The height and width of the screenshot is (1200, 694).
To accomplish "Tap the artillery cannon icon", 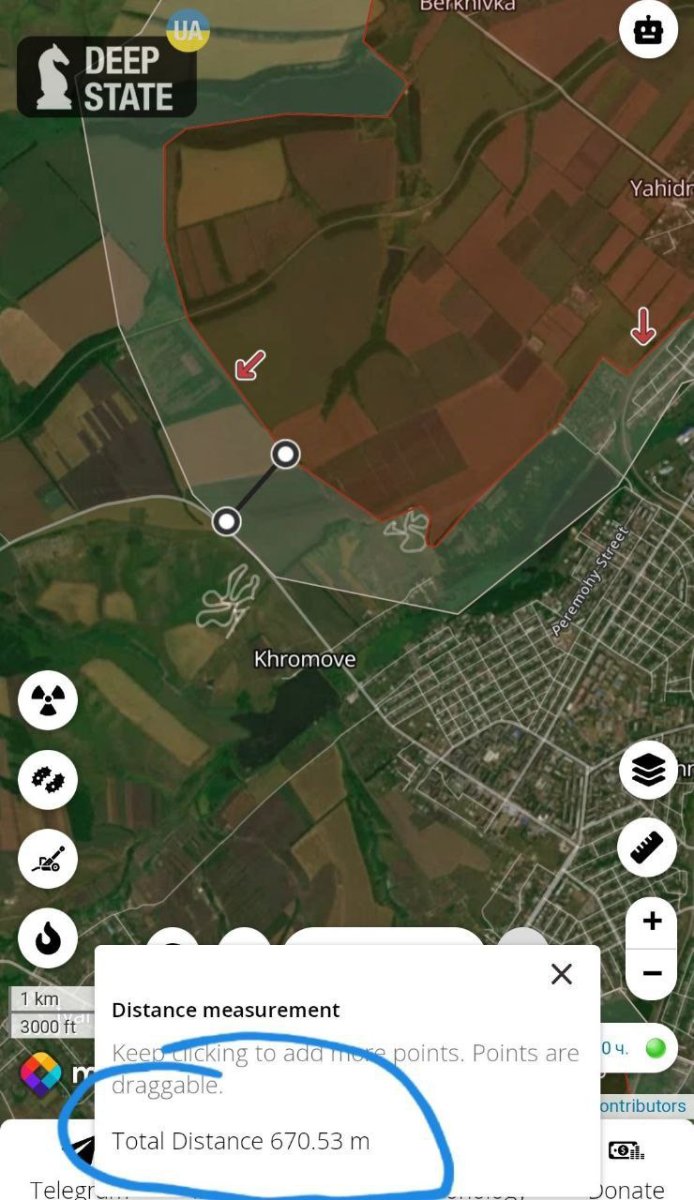I will click(47, 859).
